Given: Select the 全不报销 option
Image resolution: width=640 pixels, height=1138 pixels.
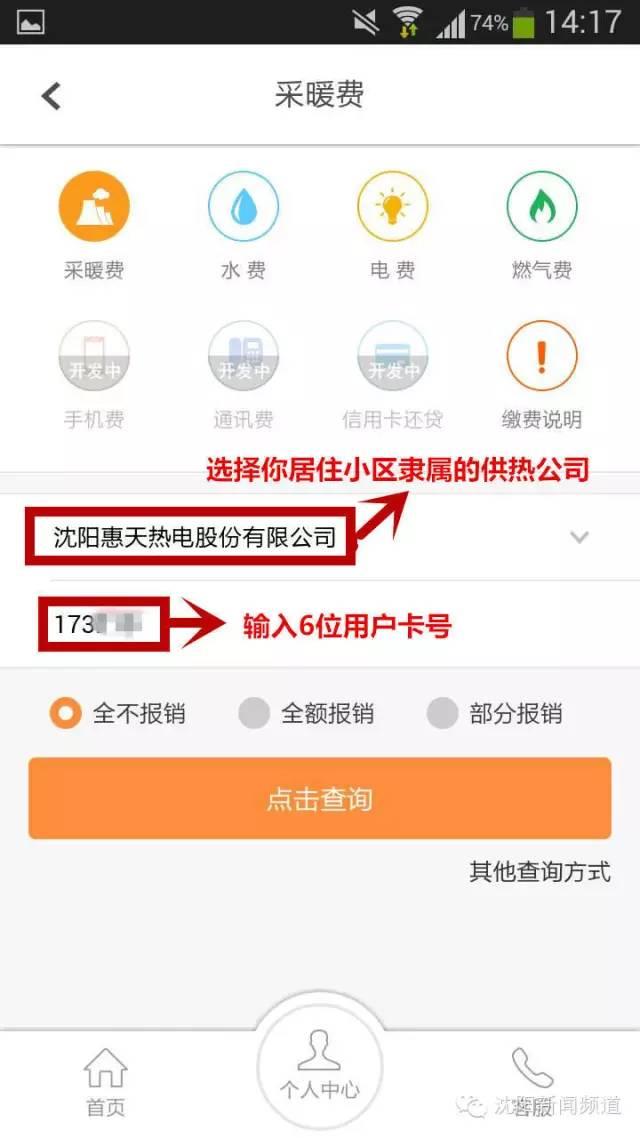Looking at the screenshot, I should (x=66, y=714).
